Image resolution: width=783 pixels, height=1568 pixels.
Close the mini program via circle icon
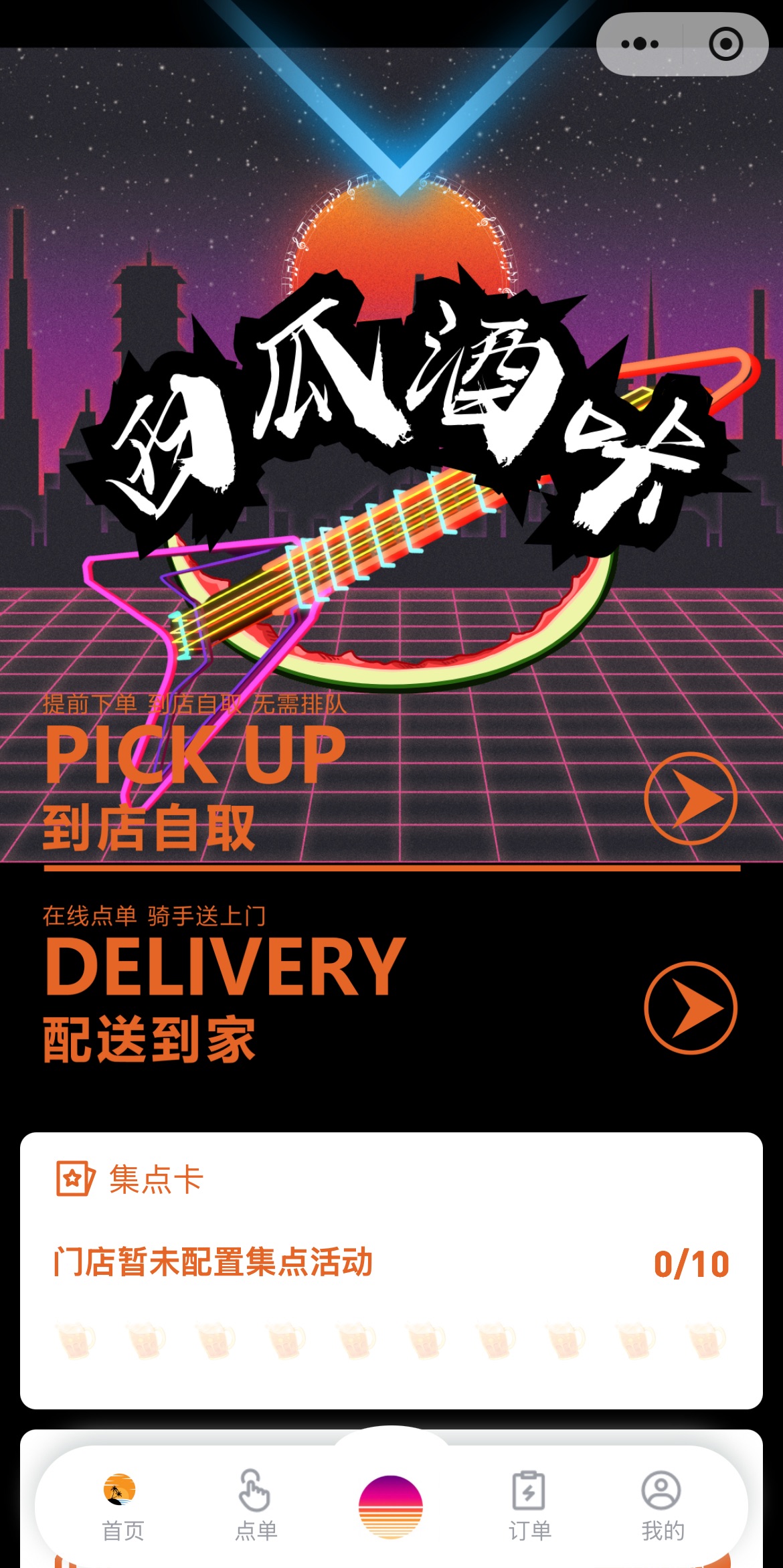tap(725, 44)
